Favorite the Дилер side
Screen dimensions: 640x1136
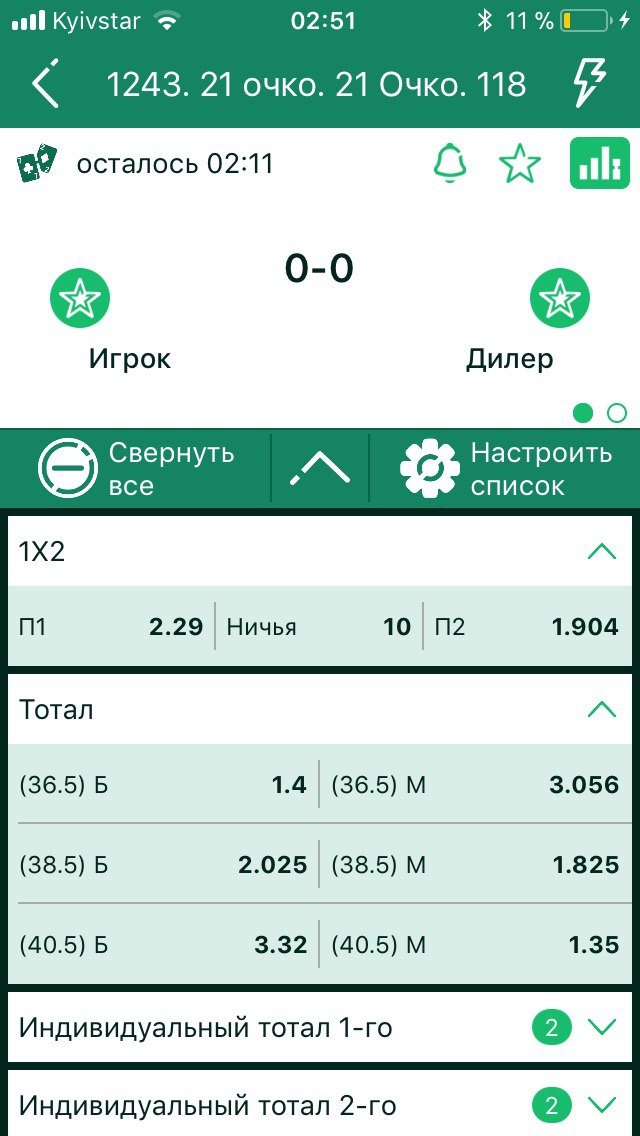click(x=560, y=297)
